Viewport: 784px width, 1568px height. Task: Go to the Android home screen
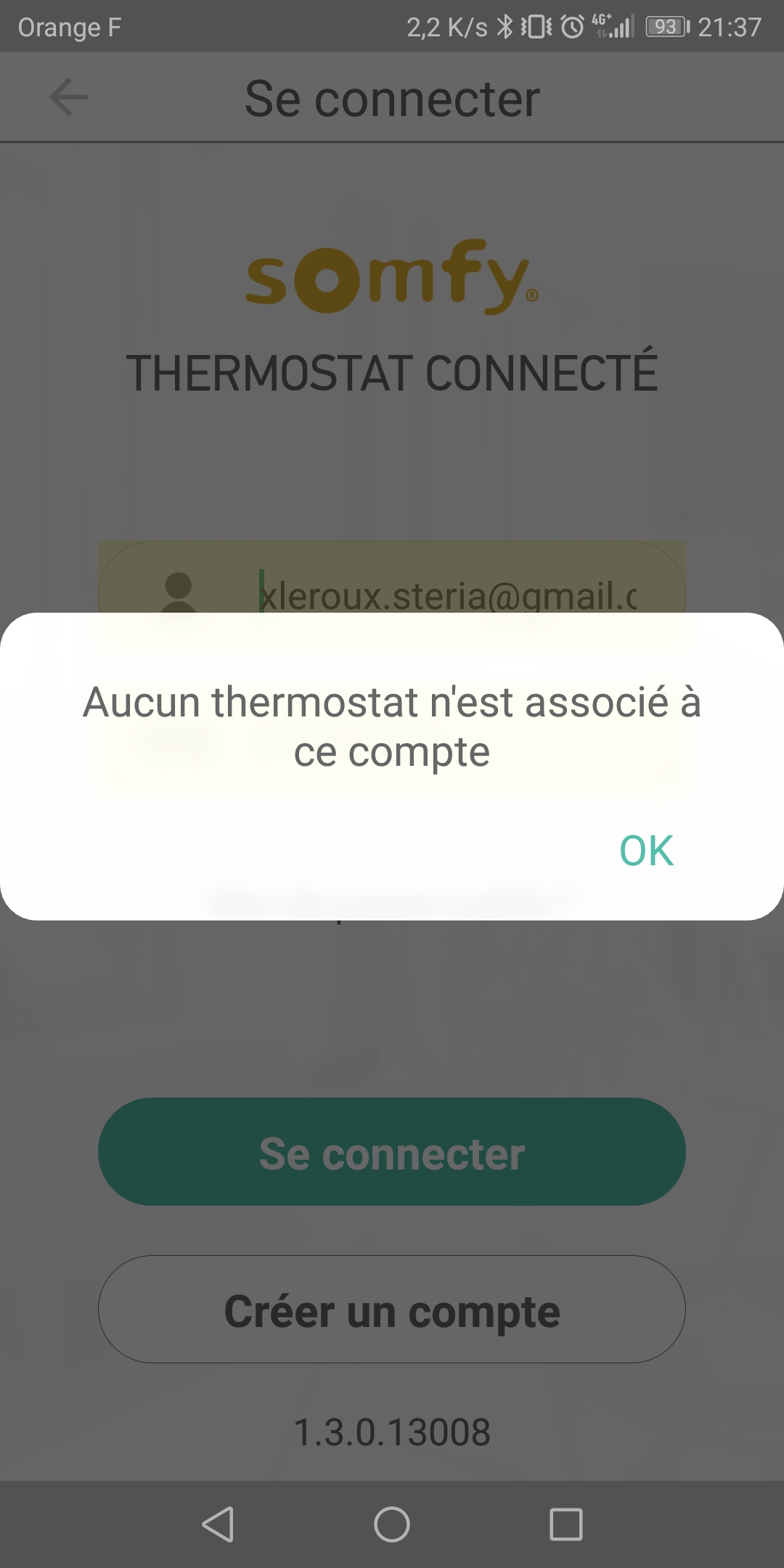point(392,1524)
